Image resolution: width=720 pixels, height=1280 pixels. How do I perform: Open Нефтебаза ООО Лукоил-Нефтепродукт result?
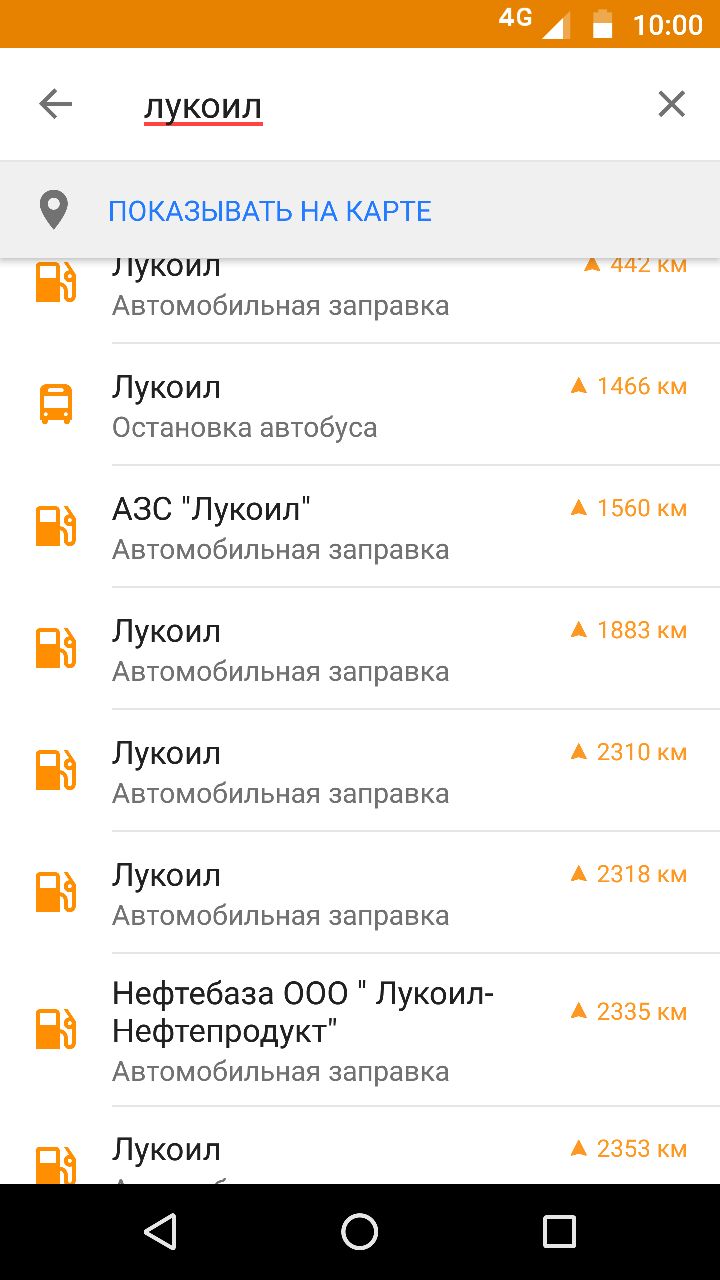click(360, 1030)
